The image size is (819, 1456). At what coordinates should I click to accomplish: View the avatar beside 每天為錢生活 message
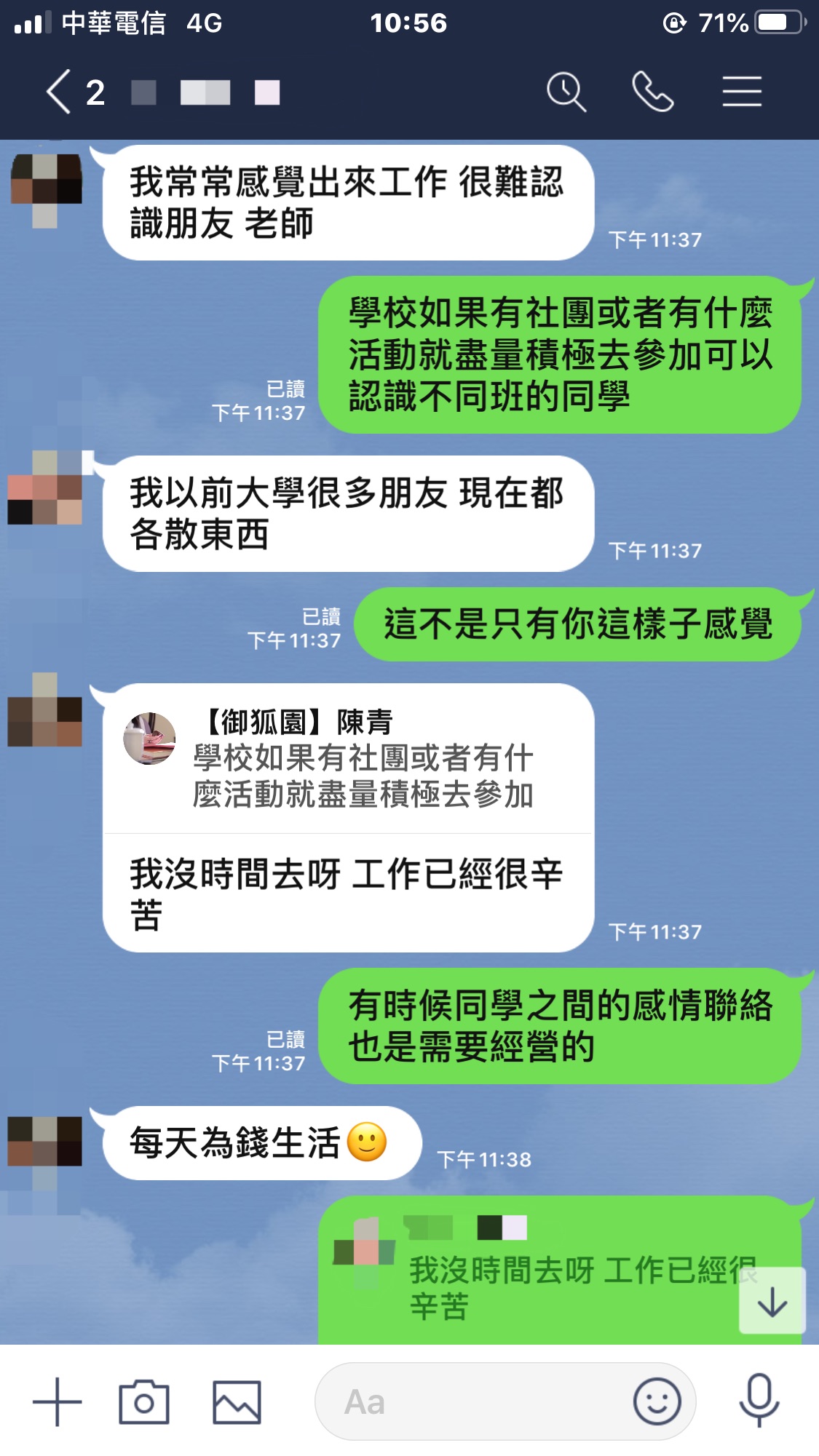coord(45,1142)
